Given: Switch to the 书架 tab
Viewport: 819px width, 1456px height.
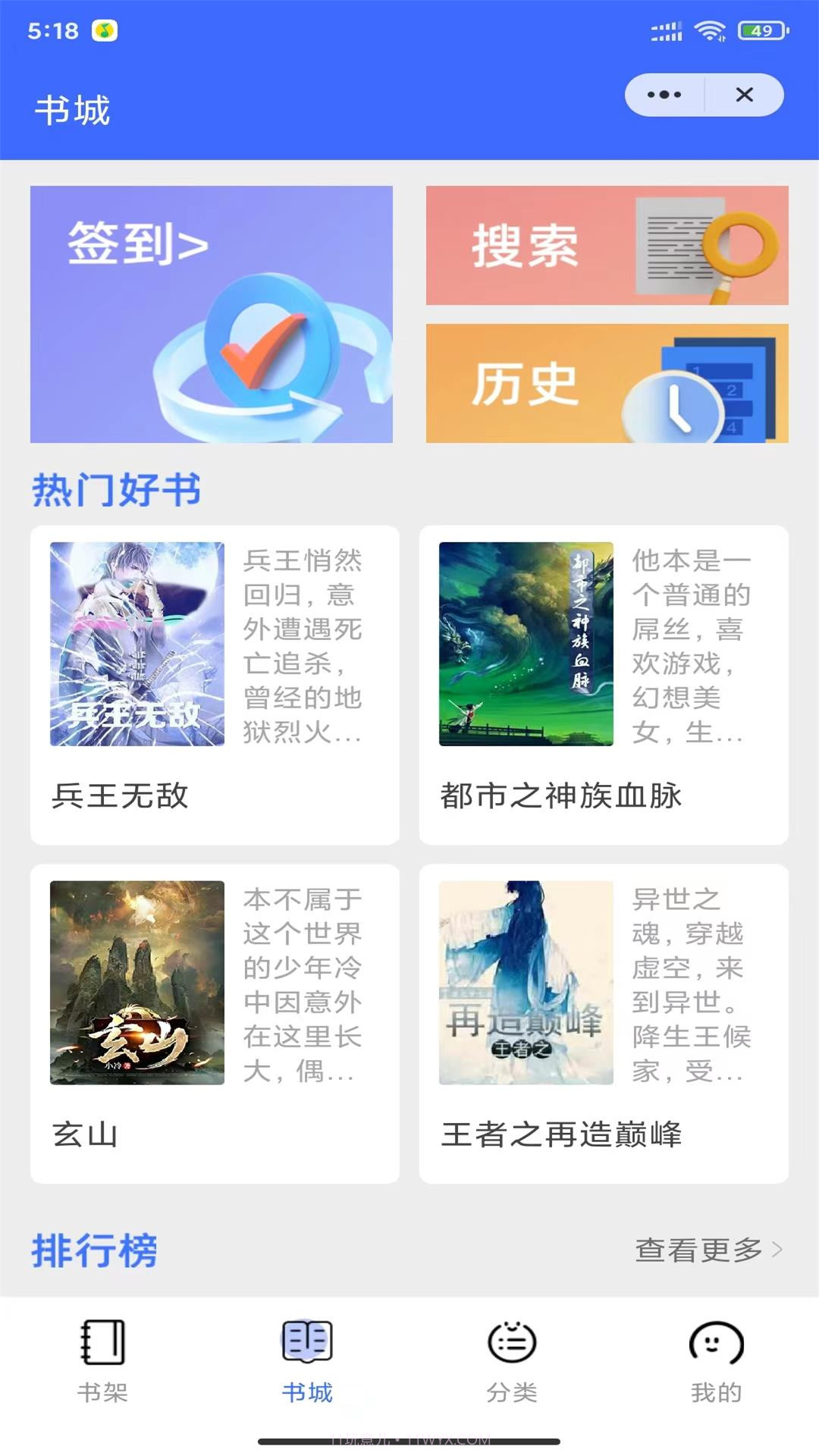Looking at the screenshot, I should tap(105, 1365).
